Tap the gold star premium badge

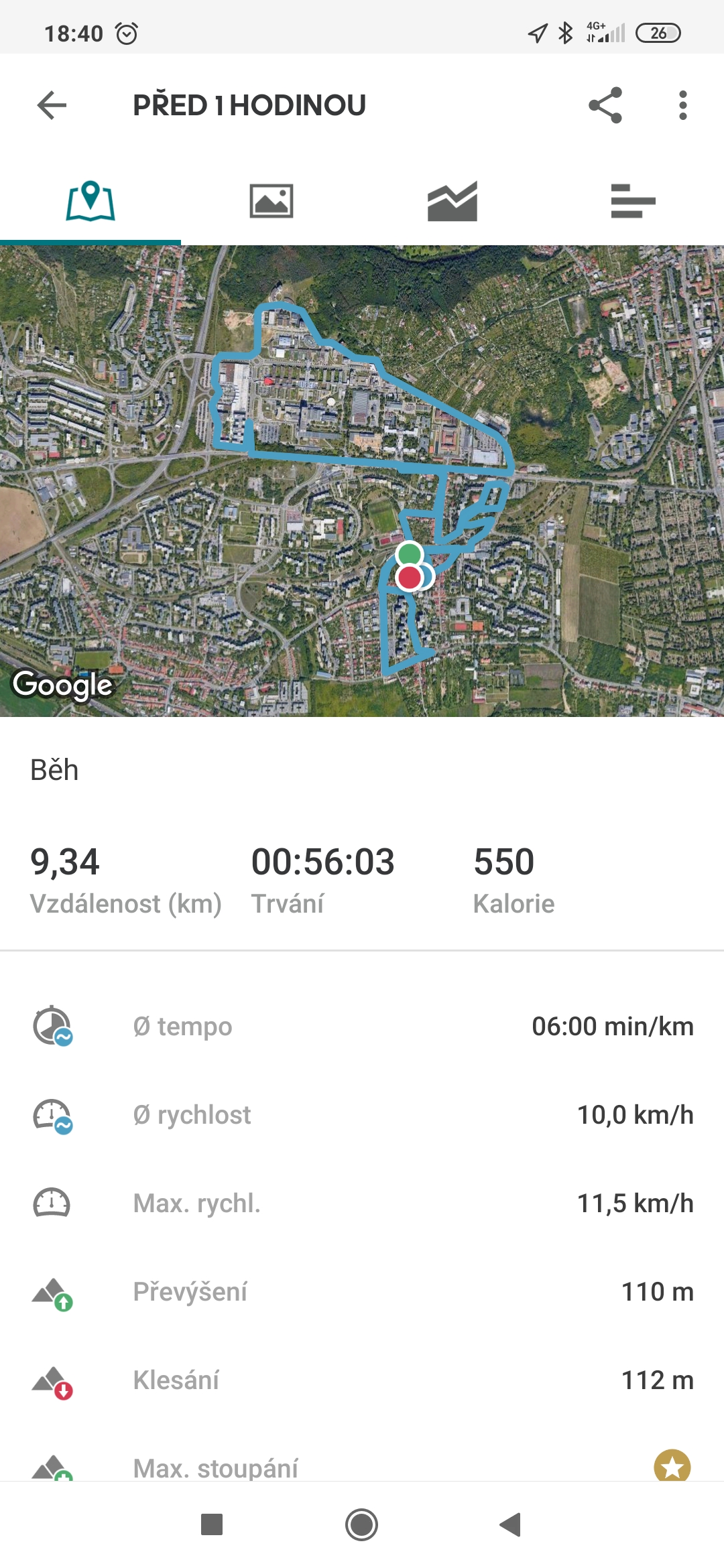672,1466
